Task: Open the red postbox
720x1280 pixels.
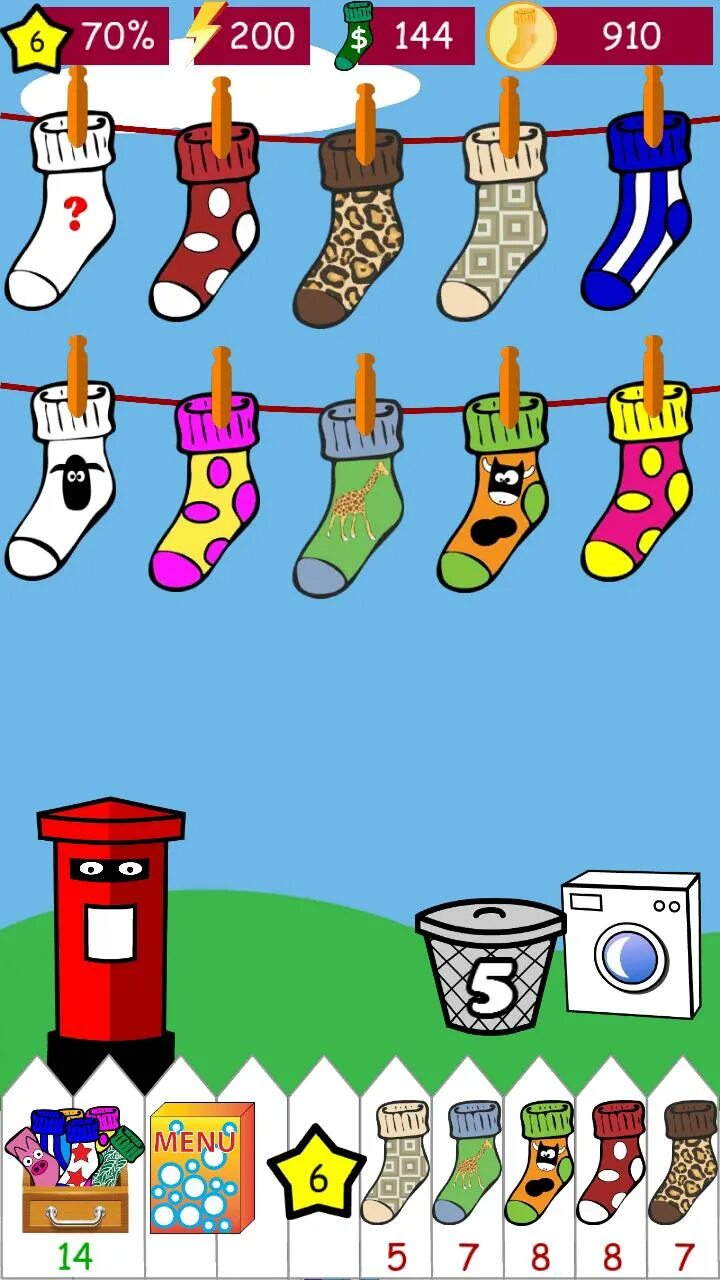Action: tap(110, 930)
